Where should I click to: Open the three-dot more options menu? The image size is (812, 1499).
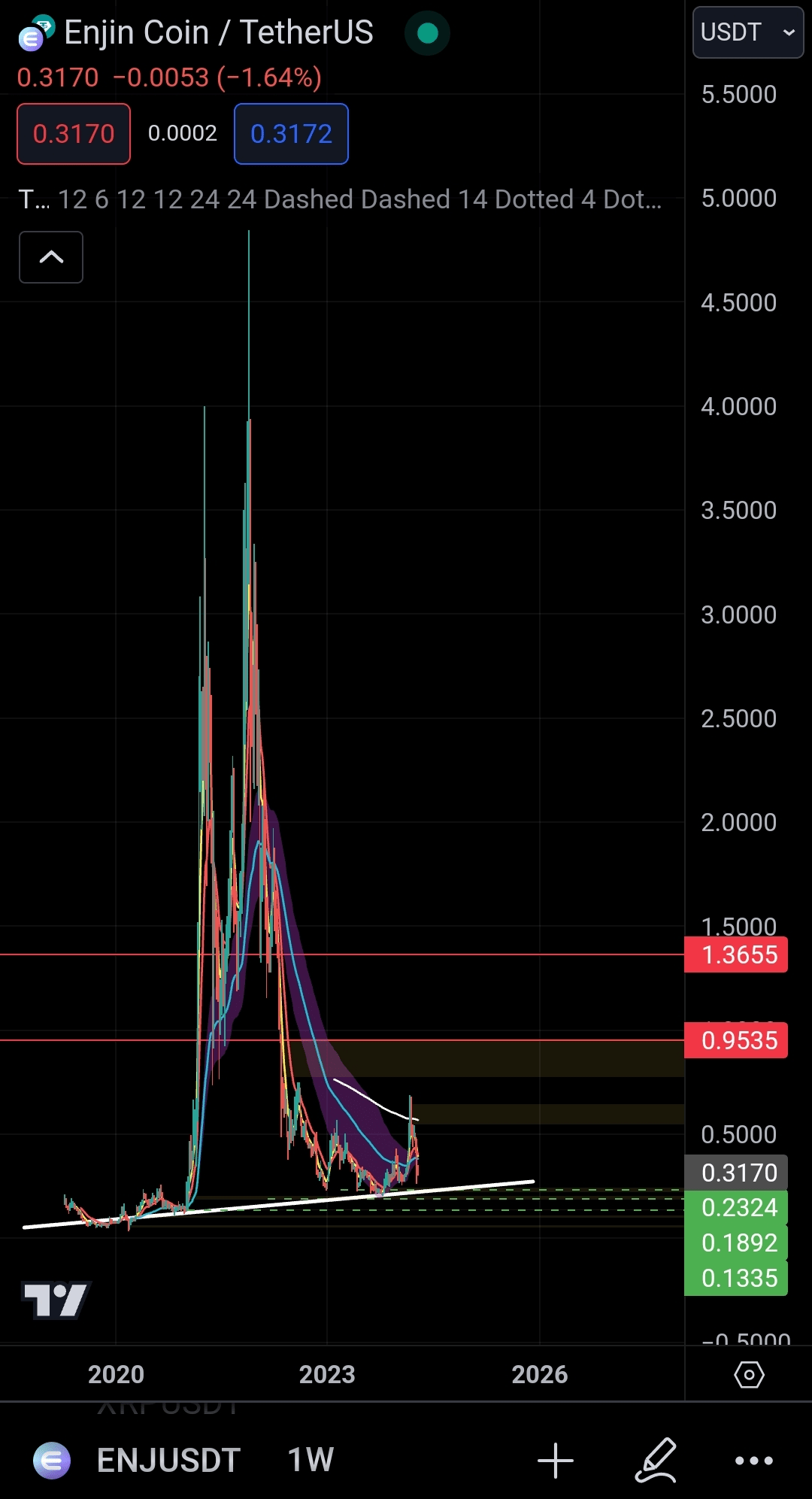[x=753, y=1461]
